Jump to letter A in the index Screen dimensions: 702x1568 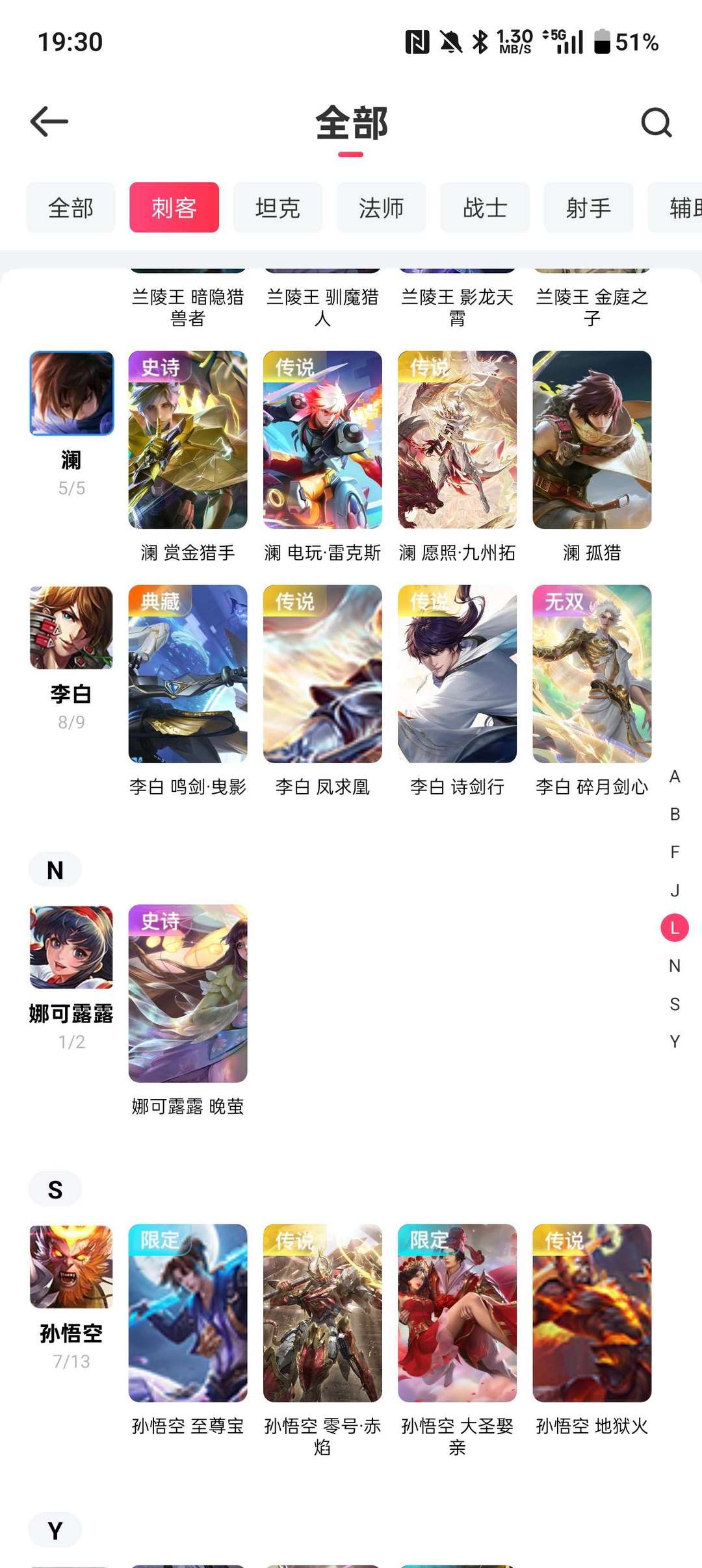coord(675,777)
